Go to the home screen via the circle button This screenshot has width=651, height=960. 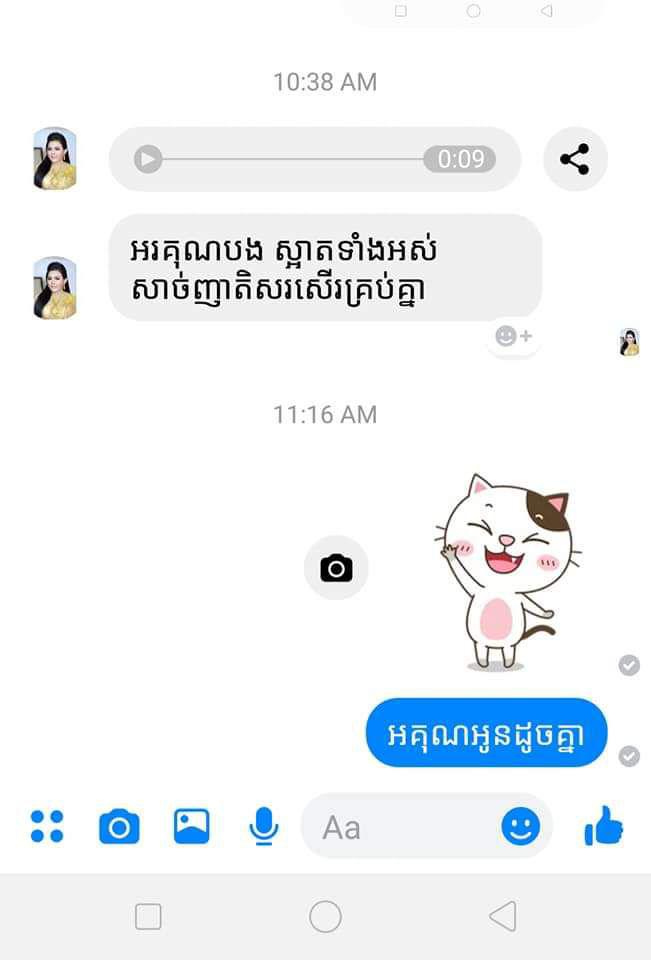coord(325,916)
